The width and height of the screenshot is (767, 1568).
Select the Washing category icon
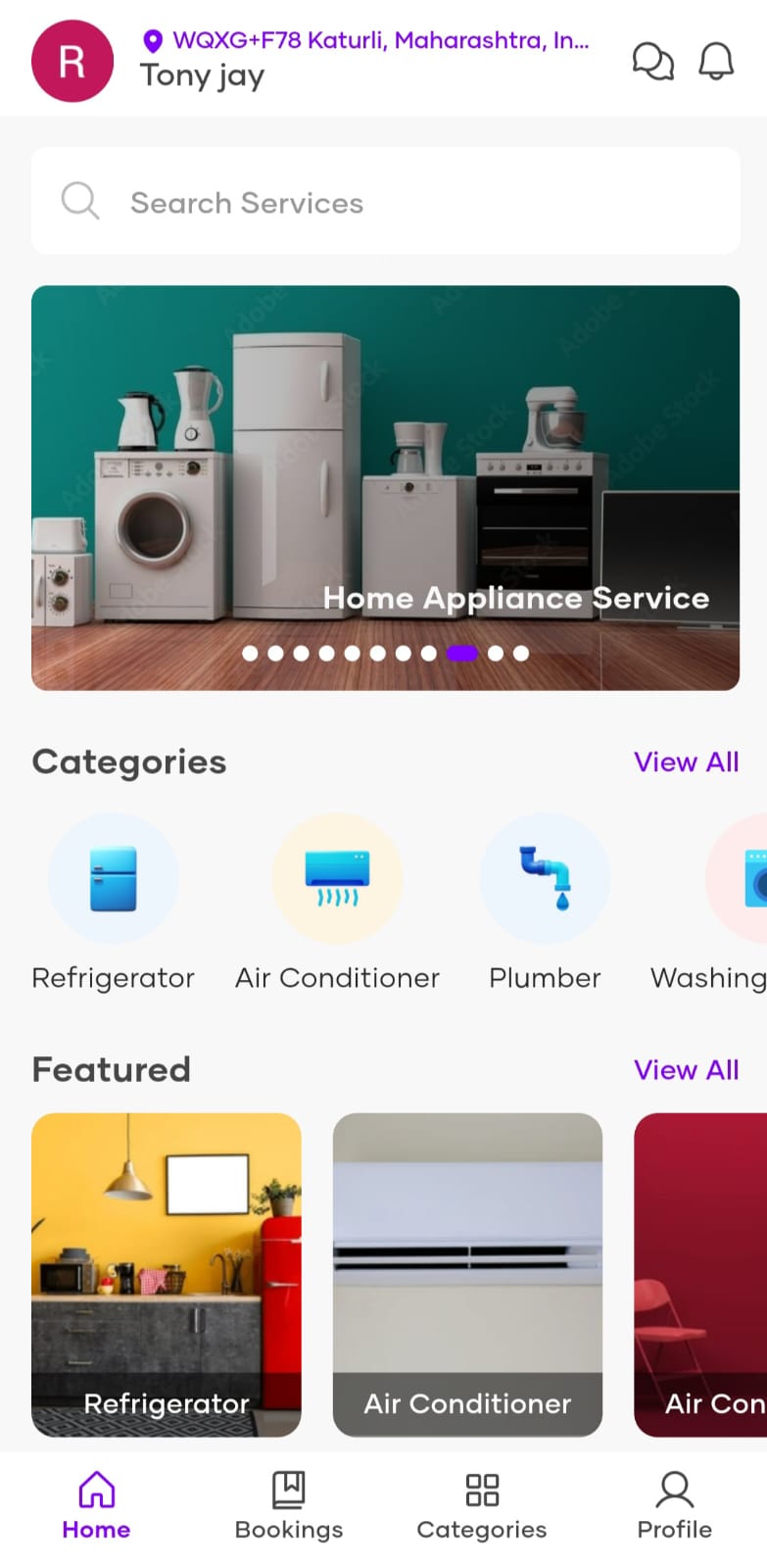pyautogui.click(x=740, y=879)
